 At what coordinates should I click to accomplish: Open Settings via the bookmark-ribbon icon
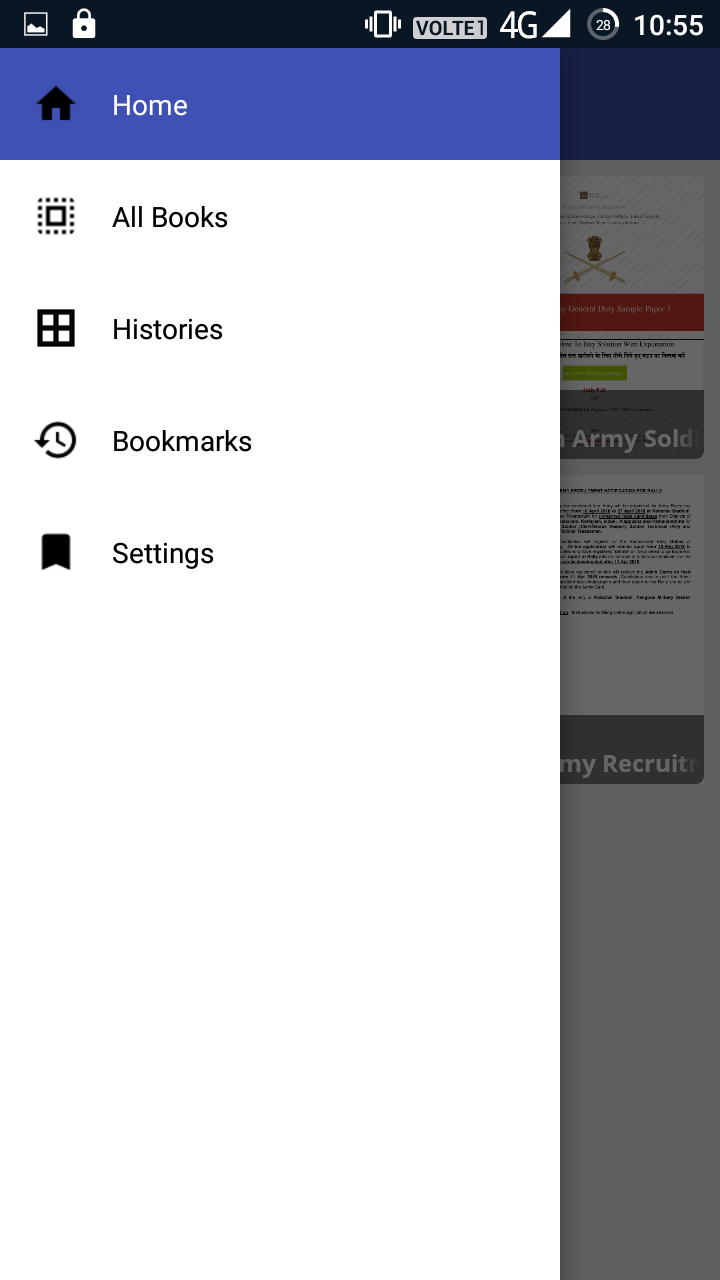pyautogui.click(x=55, y=552)
